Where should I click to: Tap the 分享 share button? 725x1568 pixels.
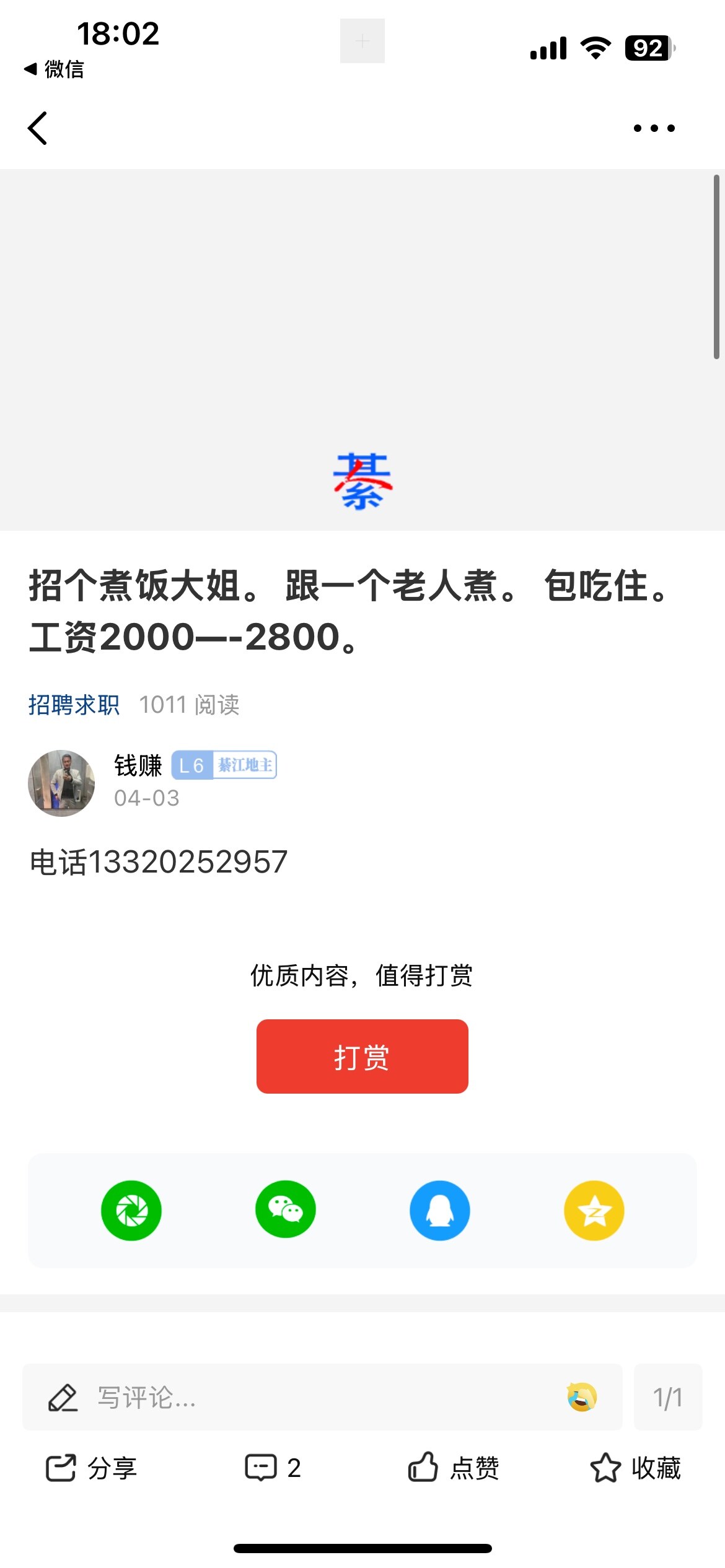[92, 1468]
